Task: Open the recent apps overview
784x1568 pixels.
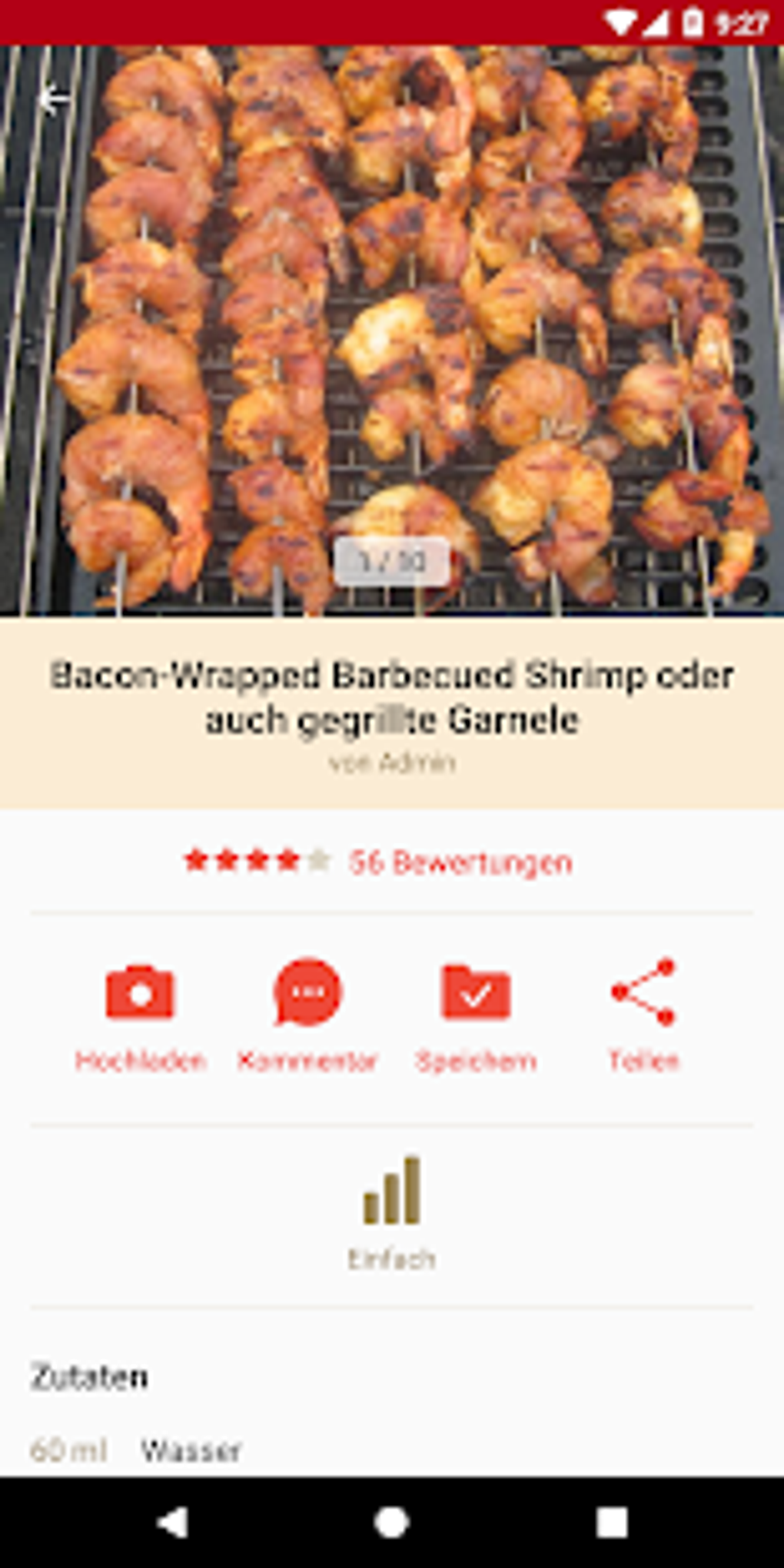Action: [x=612, y=1522]
